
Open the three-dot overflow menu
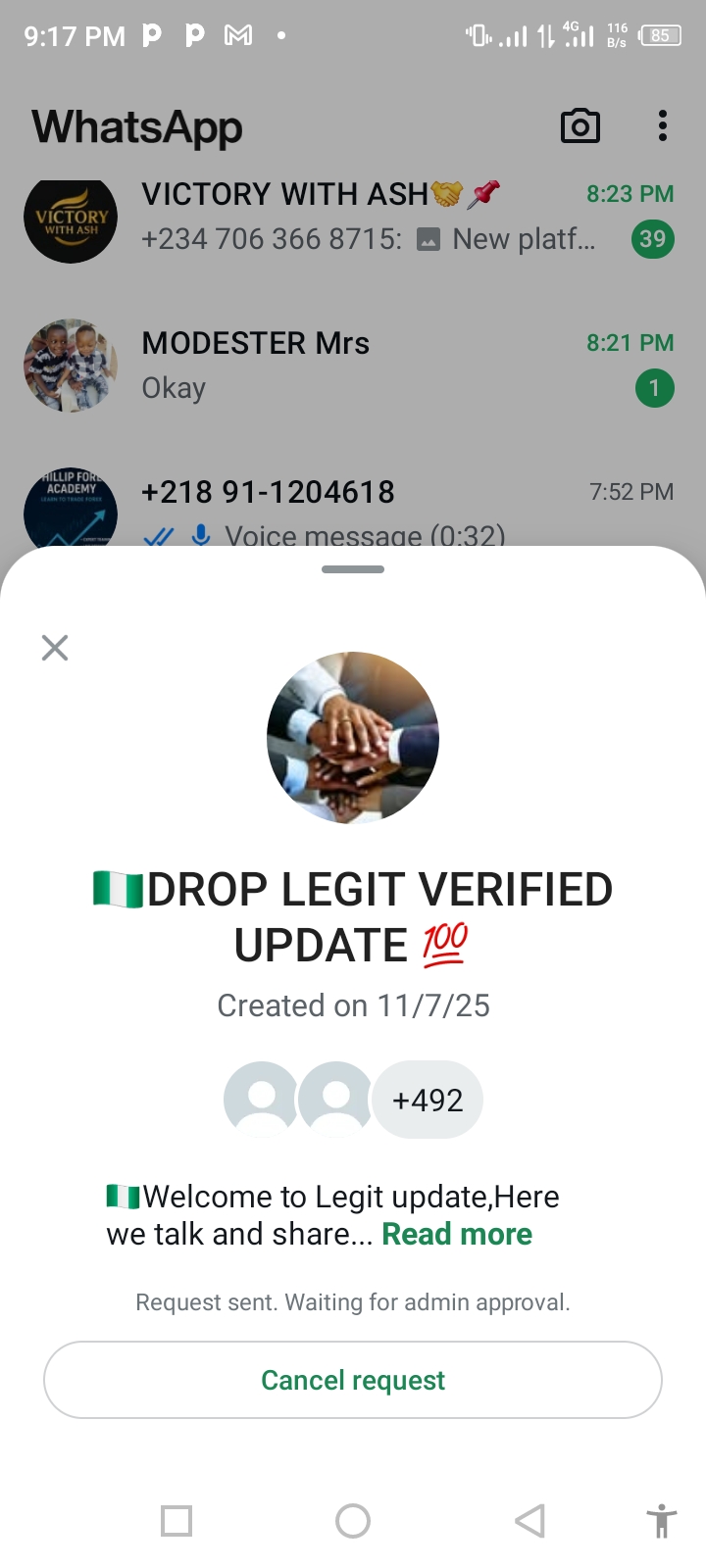(x=663, y=126)
